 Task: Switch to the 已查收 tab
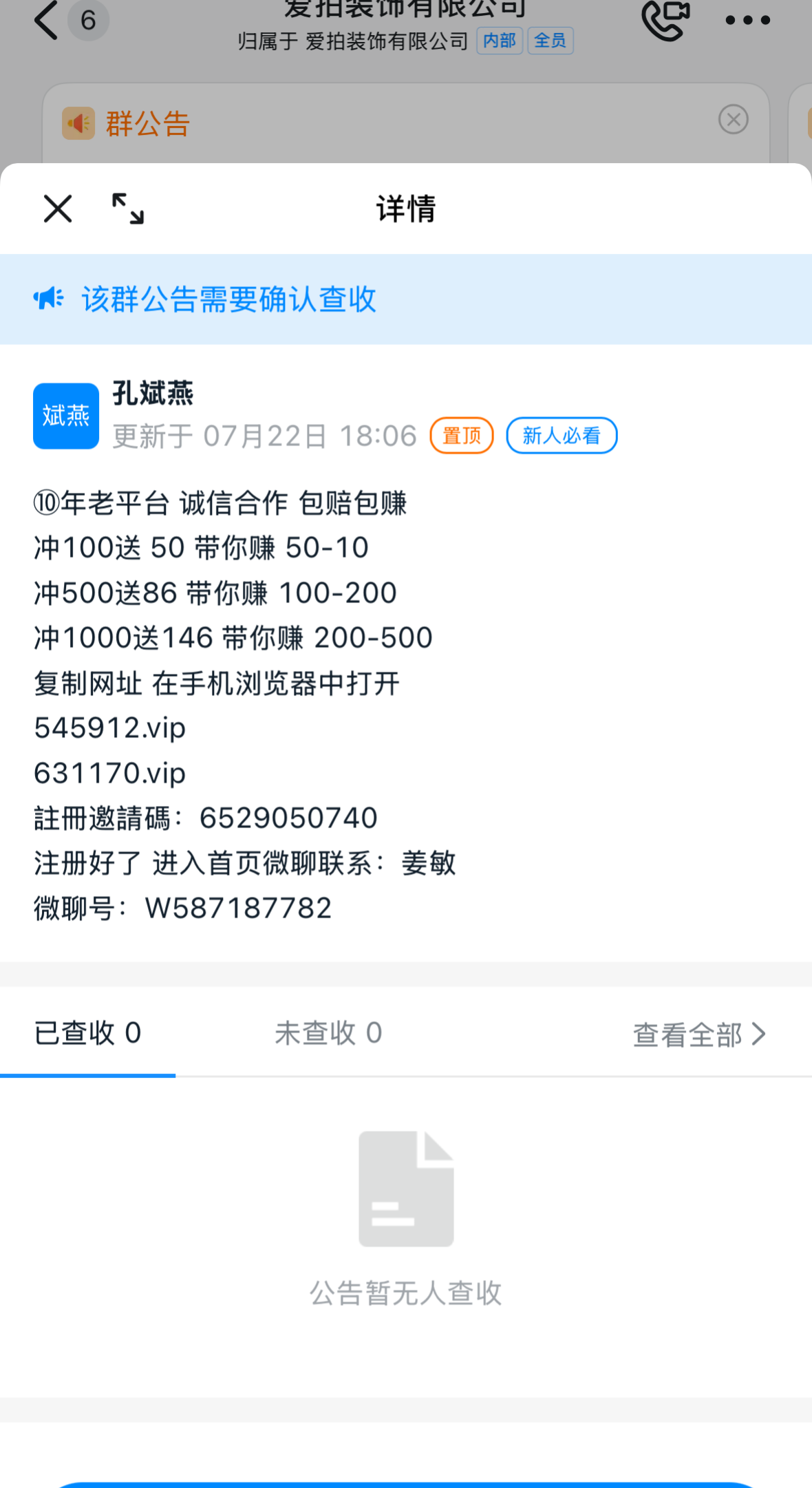(88, 1033)
